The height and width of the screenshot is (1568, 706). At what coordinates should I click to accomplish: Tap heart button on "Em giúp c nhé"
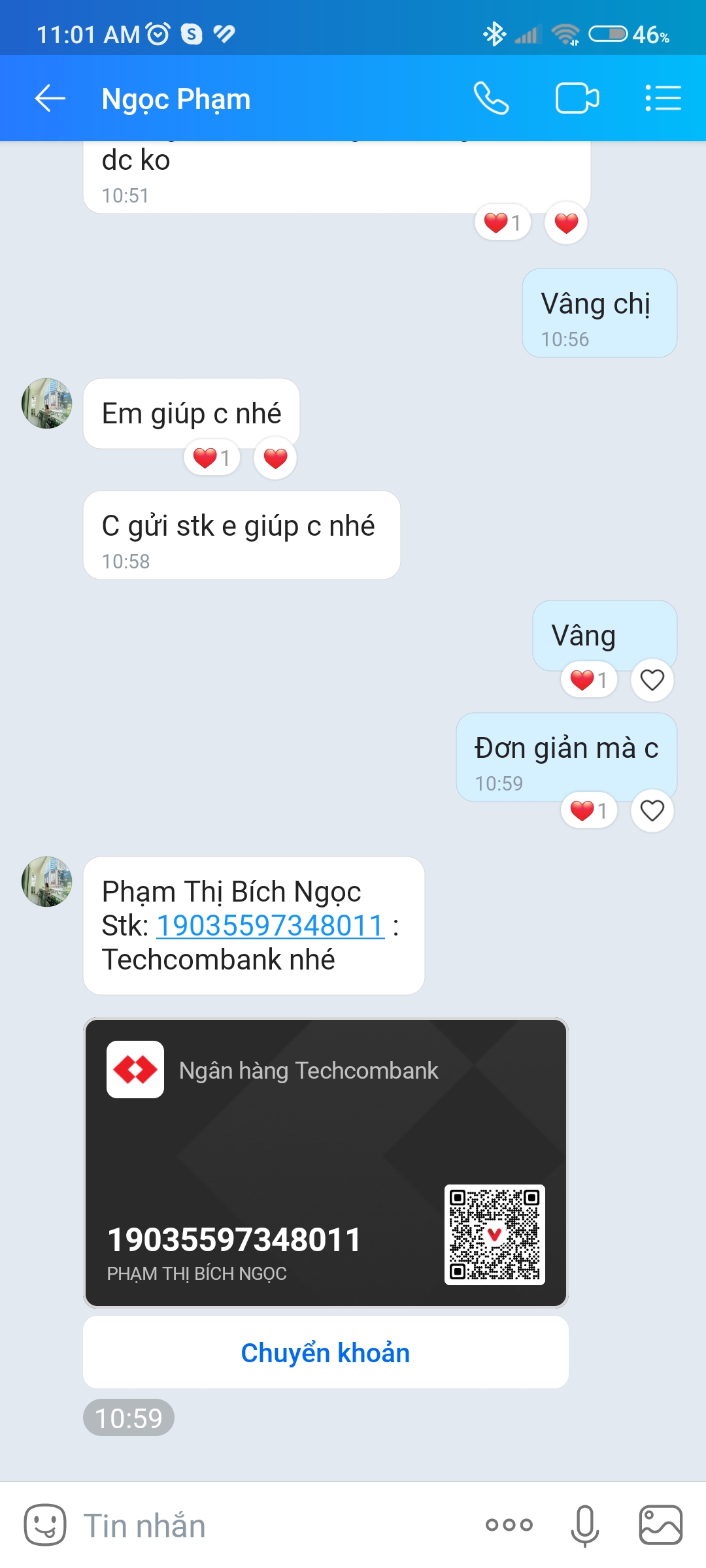coord(275,458)
